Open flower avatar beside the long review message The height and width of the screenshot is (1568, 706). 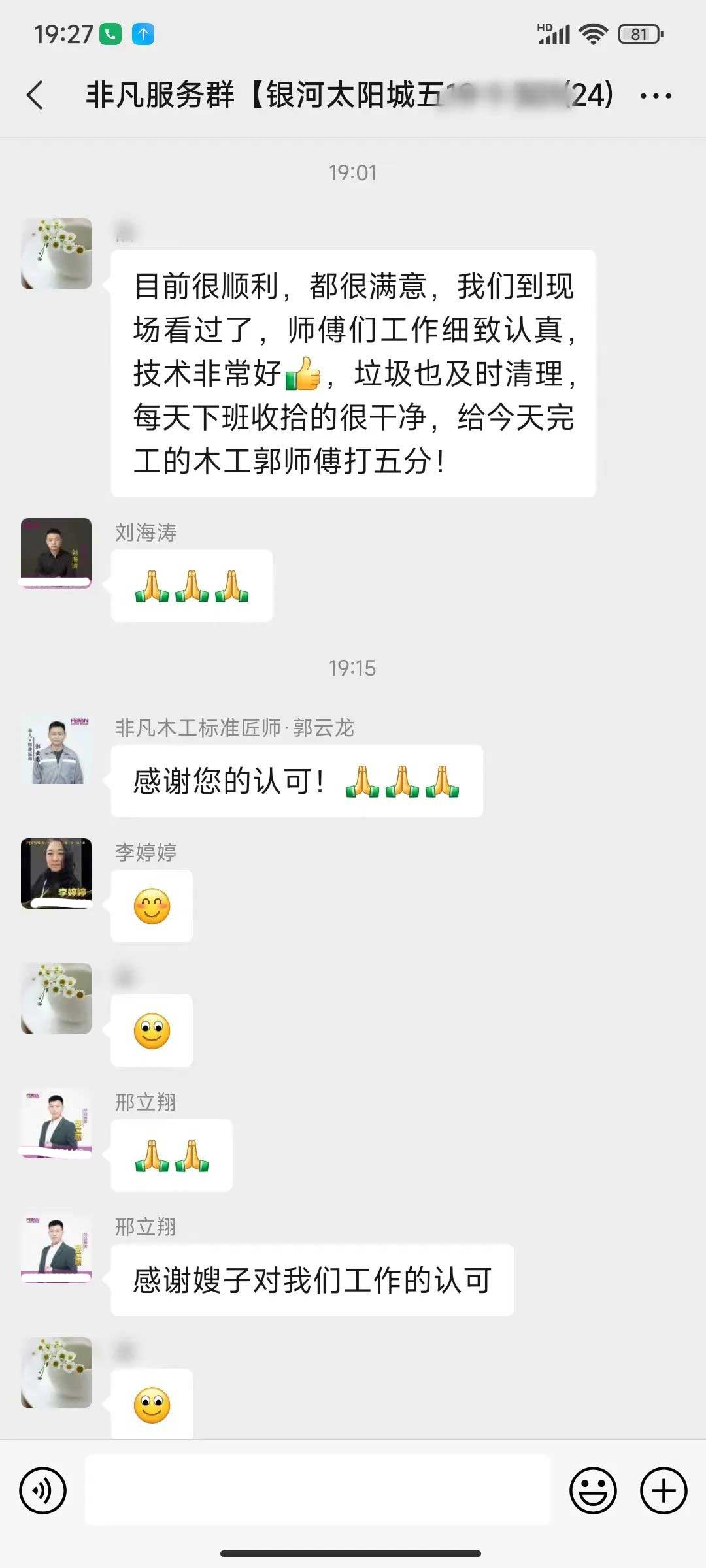coord(56,253)
